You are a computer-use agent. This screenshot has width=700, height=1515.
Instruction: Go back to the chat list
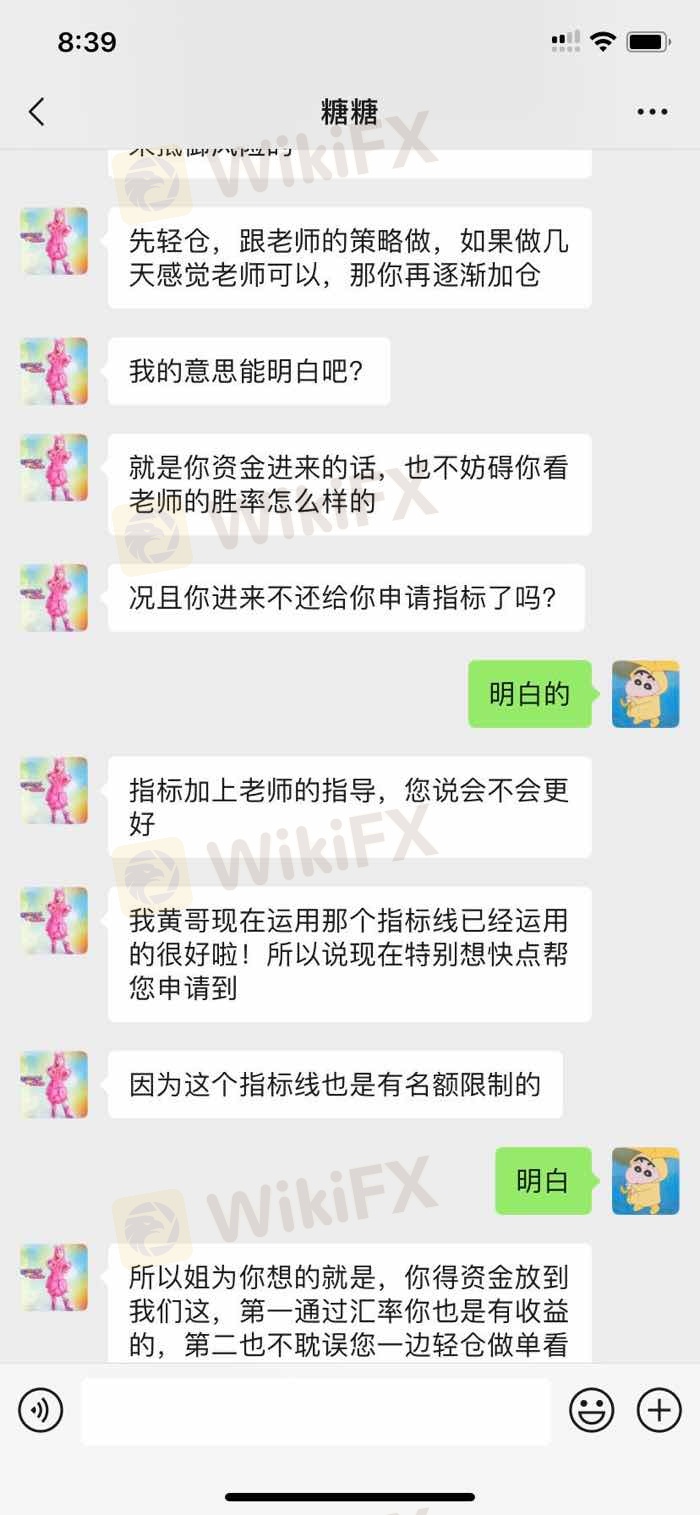[37, 112]
